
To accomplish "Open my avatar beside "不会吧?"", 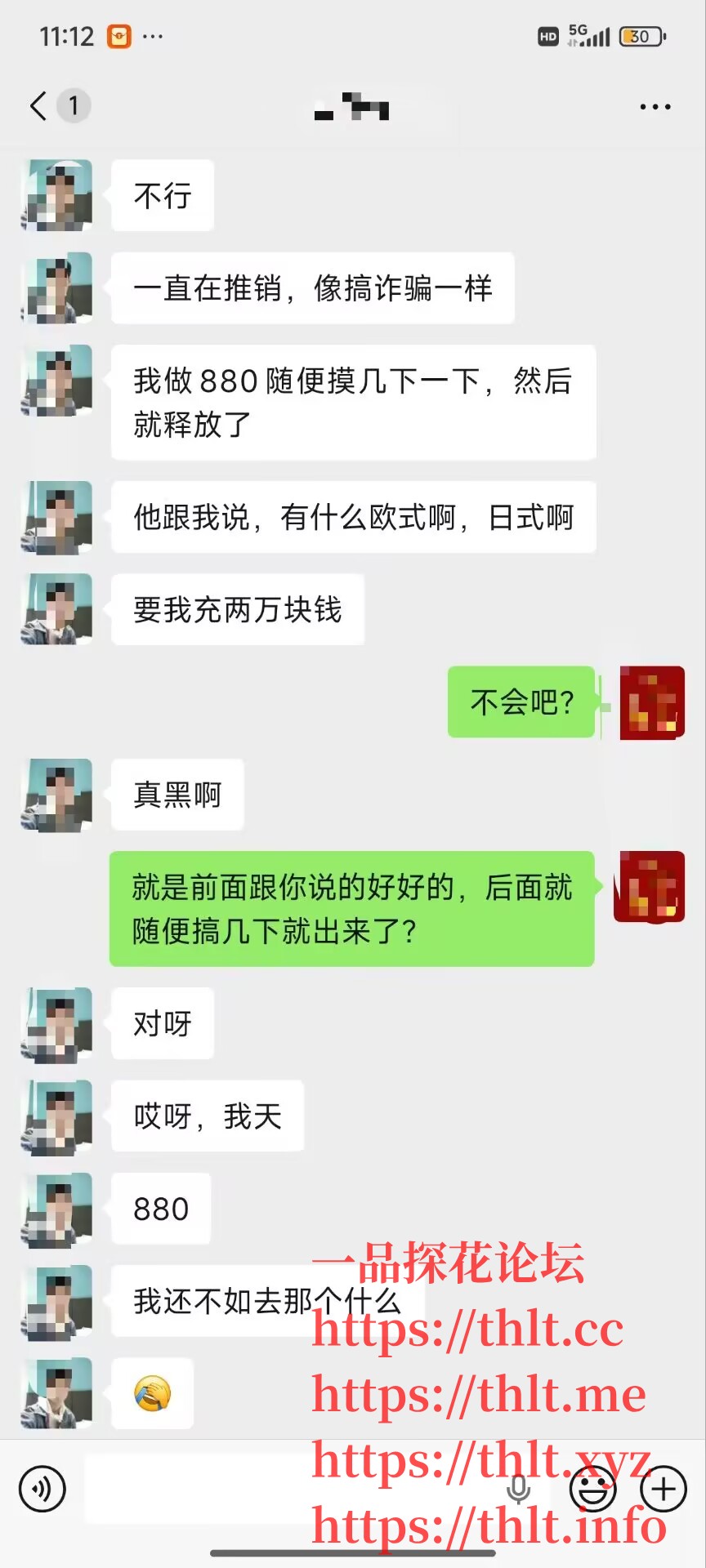I will (651, 703).
